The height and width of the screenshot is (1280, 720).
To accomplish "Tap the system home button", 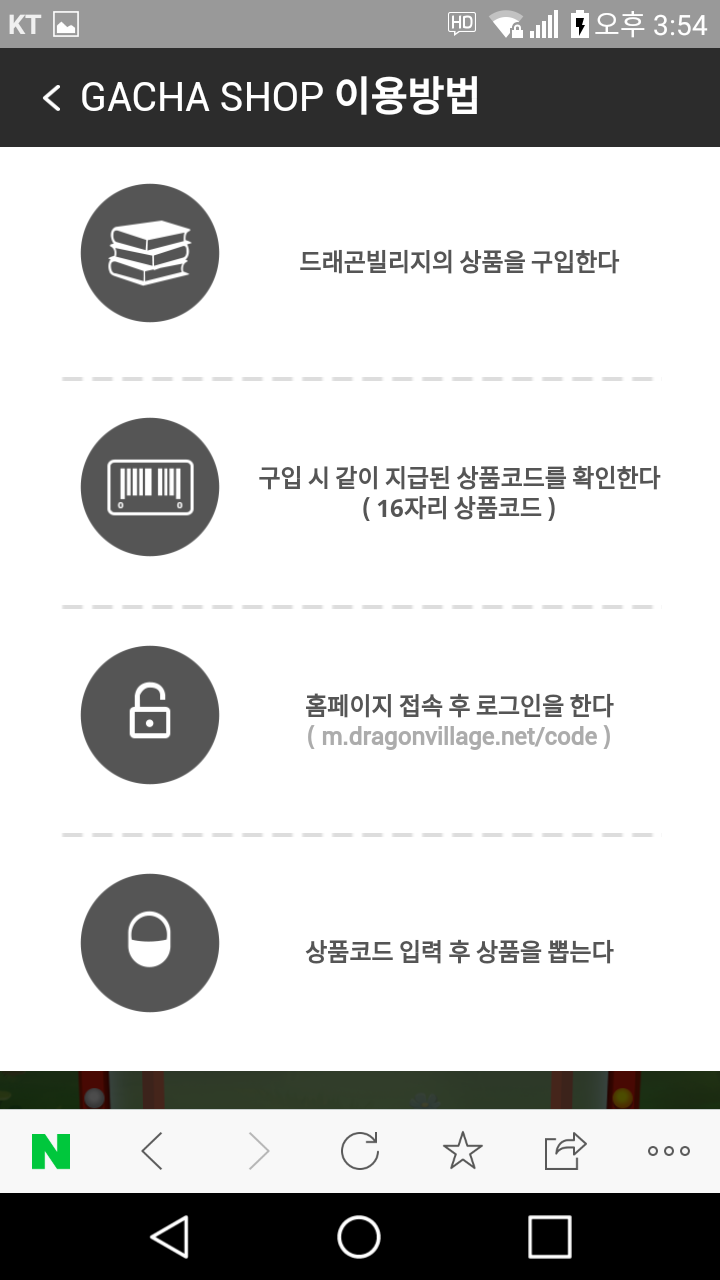I will pyautogui.click(x=359, y=1237).
